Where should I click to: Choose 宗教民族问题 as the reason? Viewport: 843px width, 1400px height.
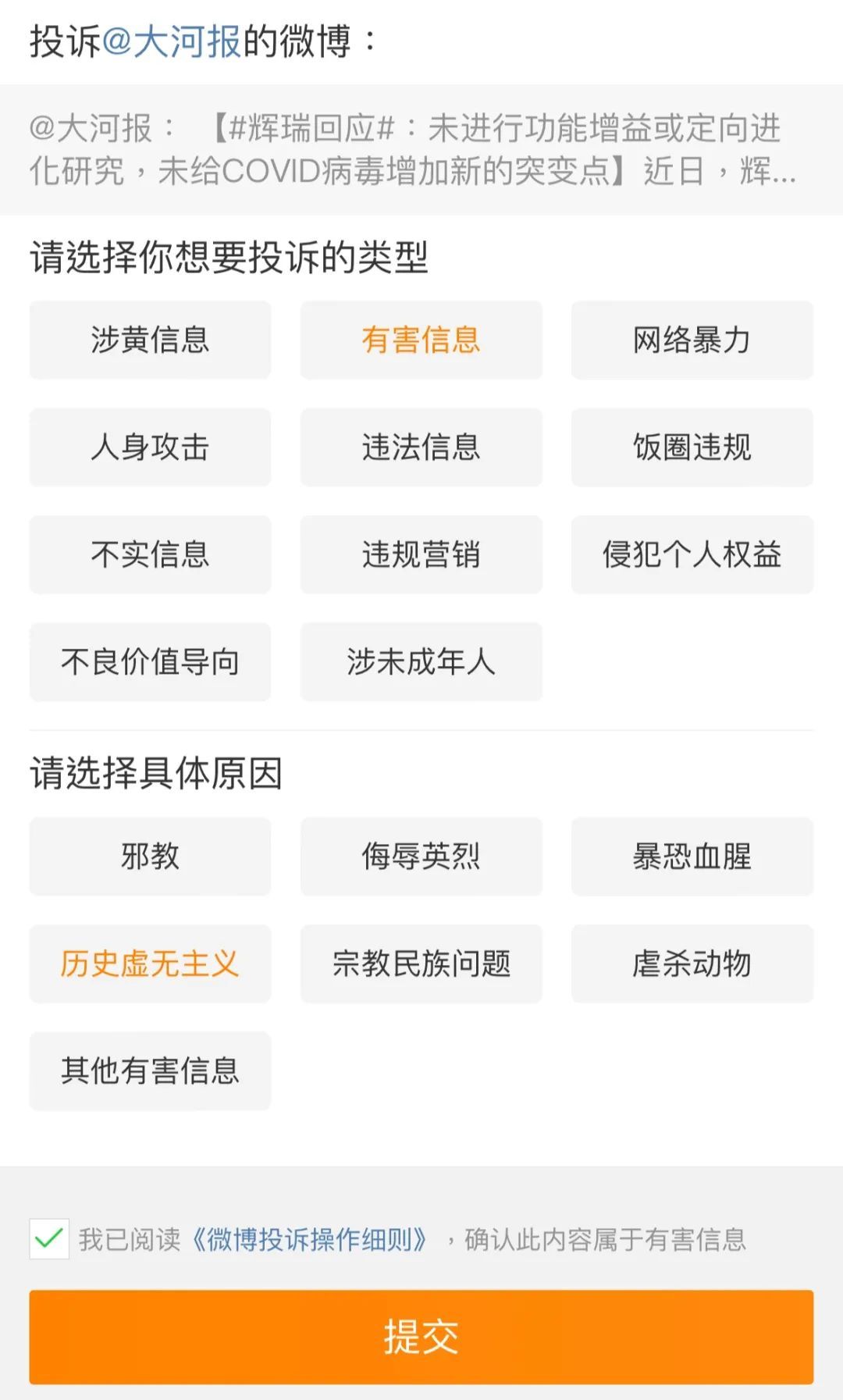421,964
